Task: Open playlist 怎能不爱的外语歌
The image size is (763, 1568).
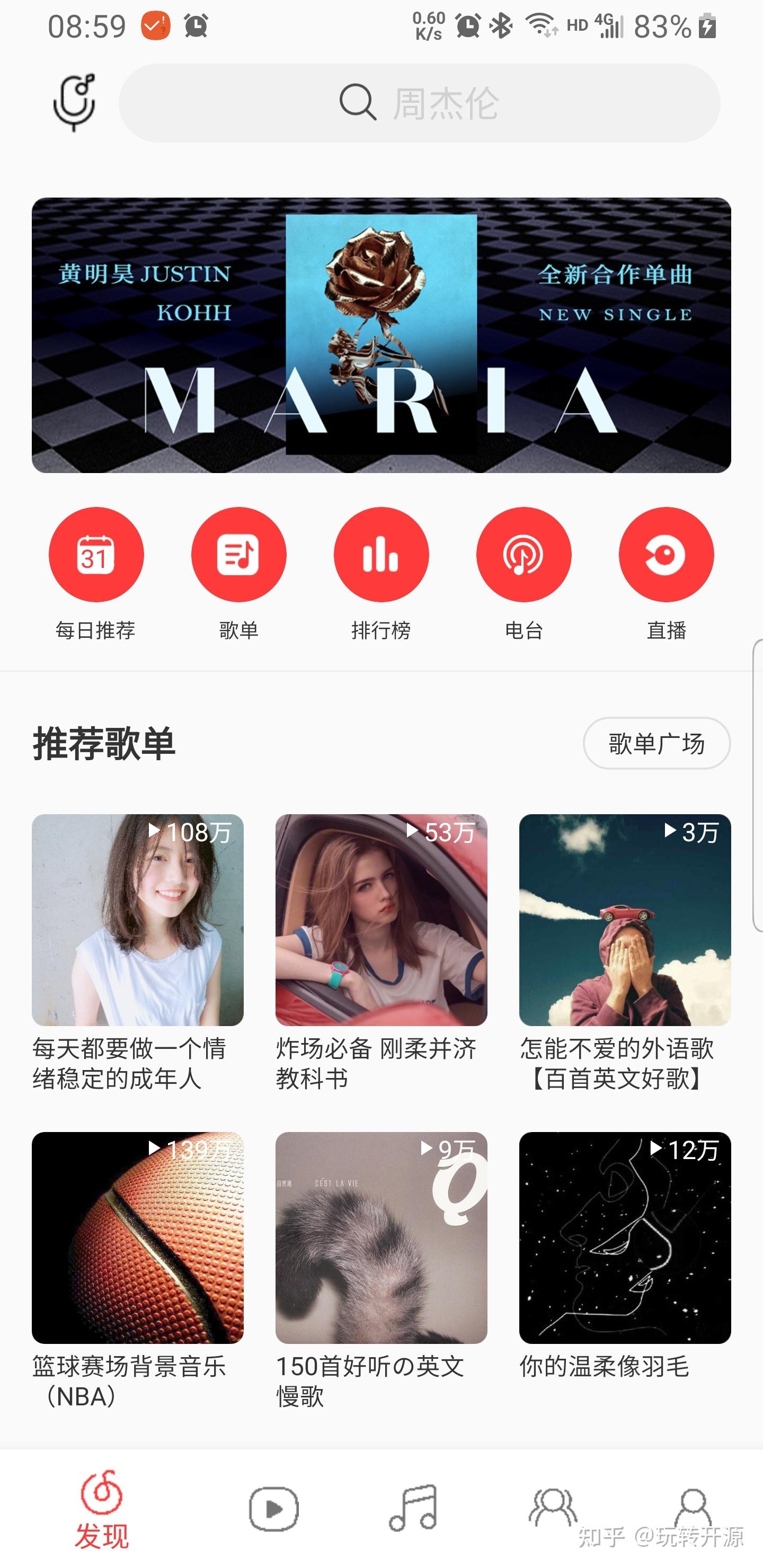Action: [x=625, y=920]
